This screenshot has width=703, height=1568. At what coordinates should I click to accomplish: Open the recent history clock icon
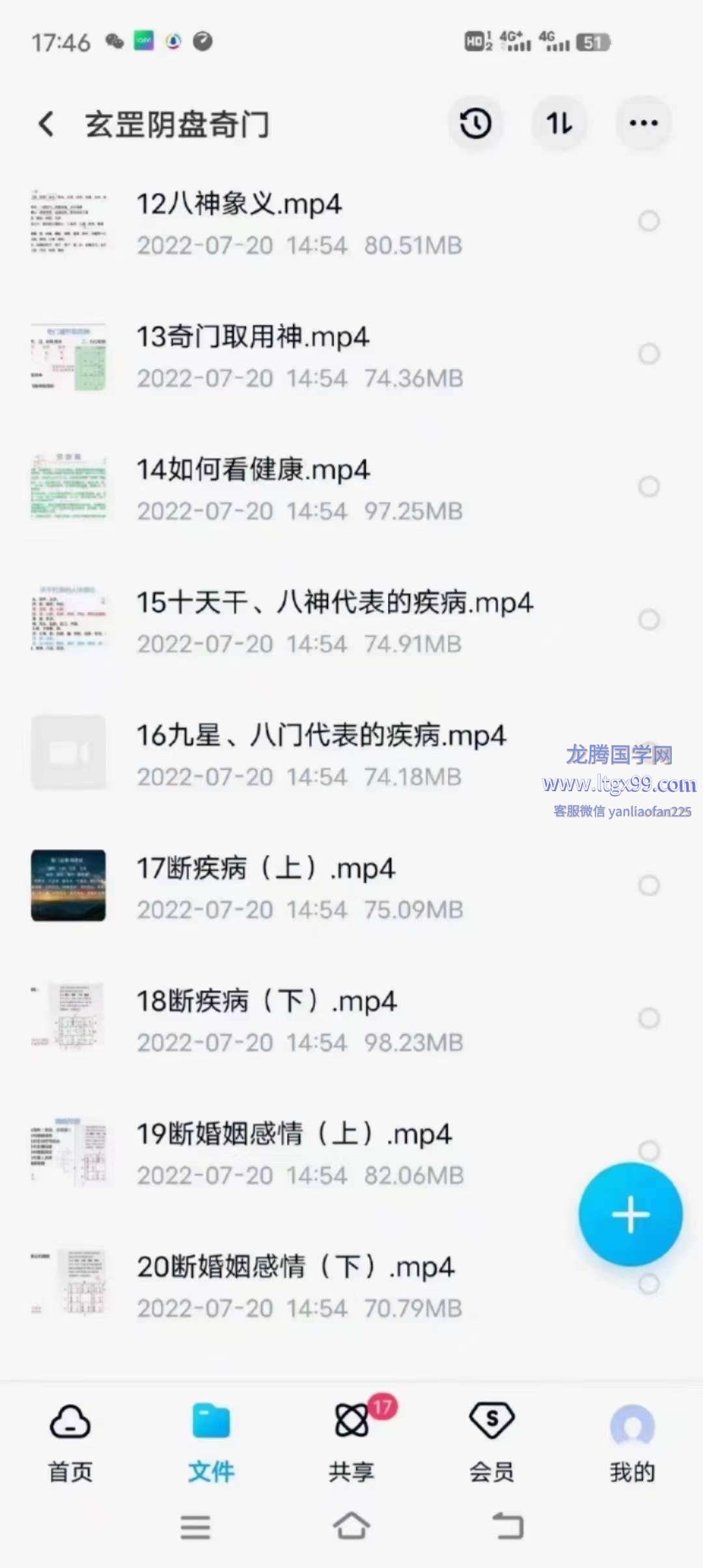(x=475, y=124)
